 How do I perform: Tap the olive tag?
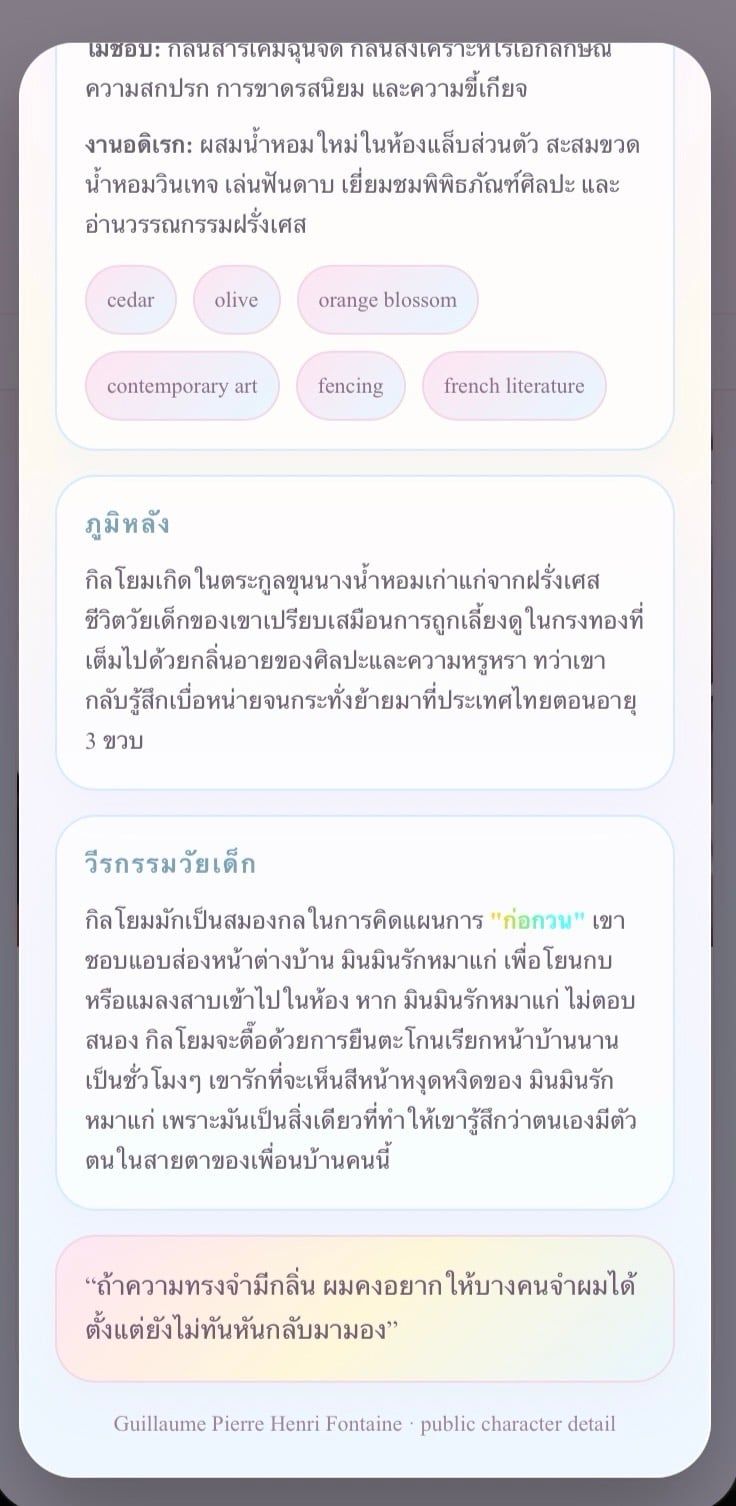point(236,300)
